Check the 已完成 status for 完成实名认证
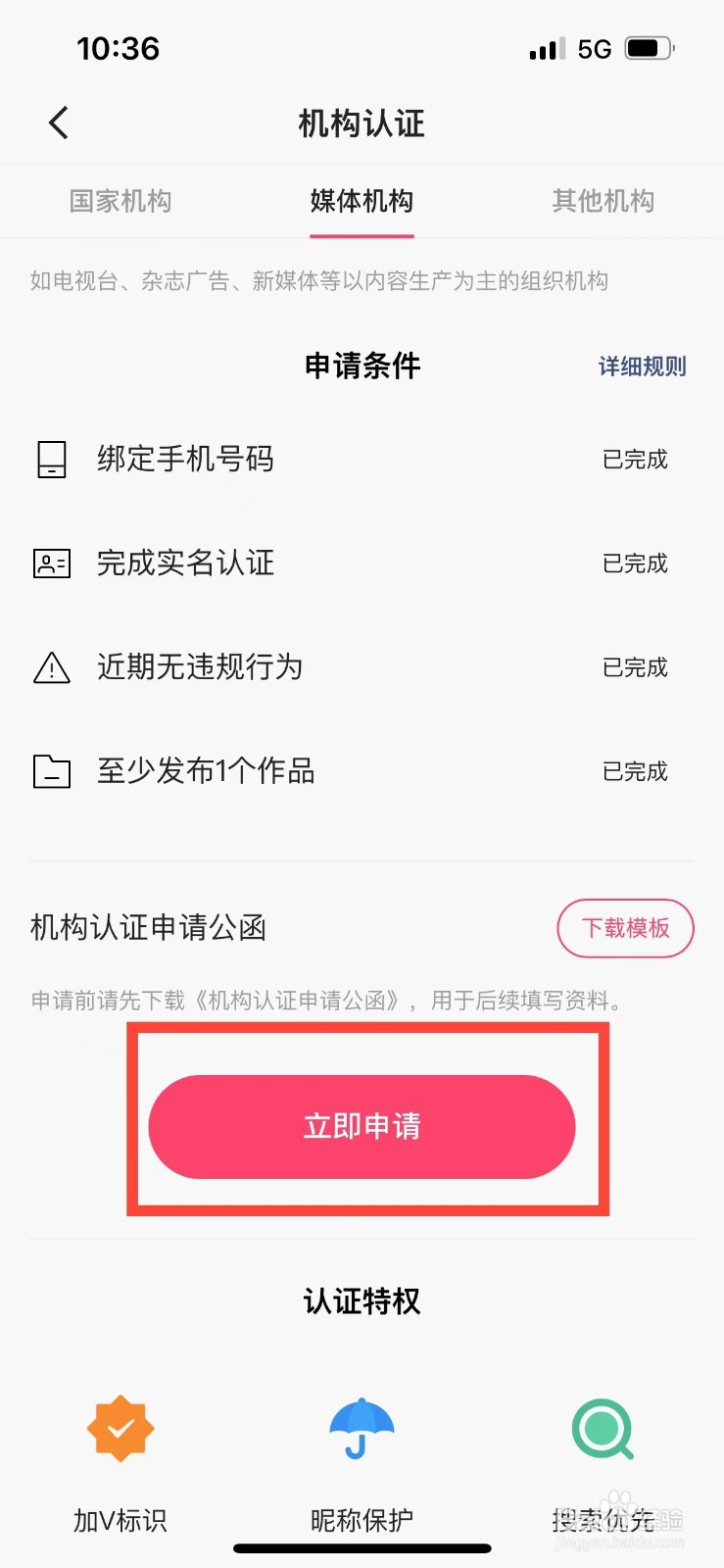 635,563
